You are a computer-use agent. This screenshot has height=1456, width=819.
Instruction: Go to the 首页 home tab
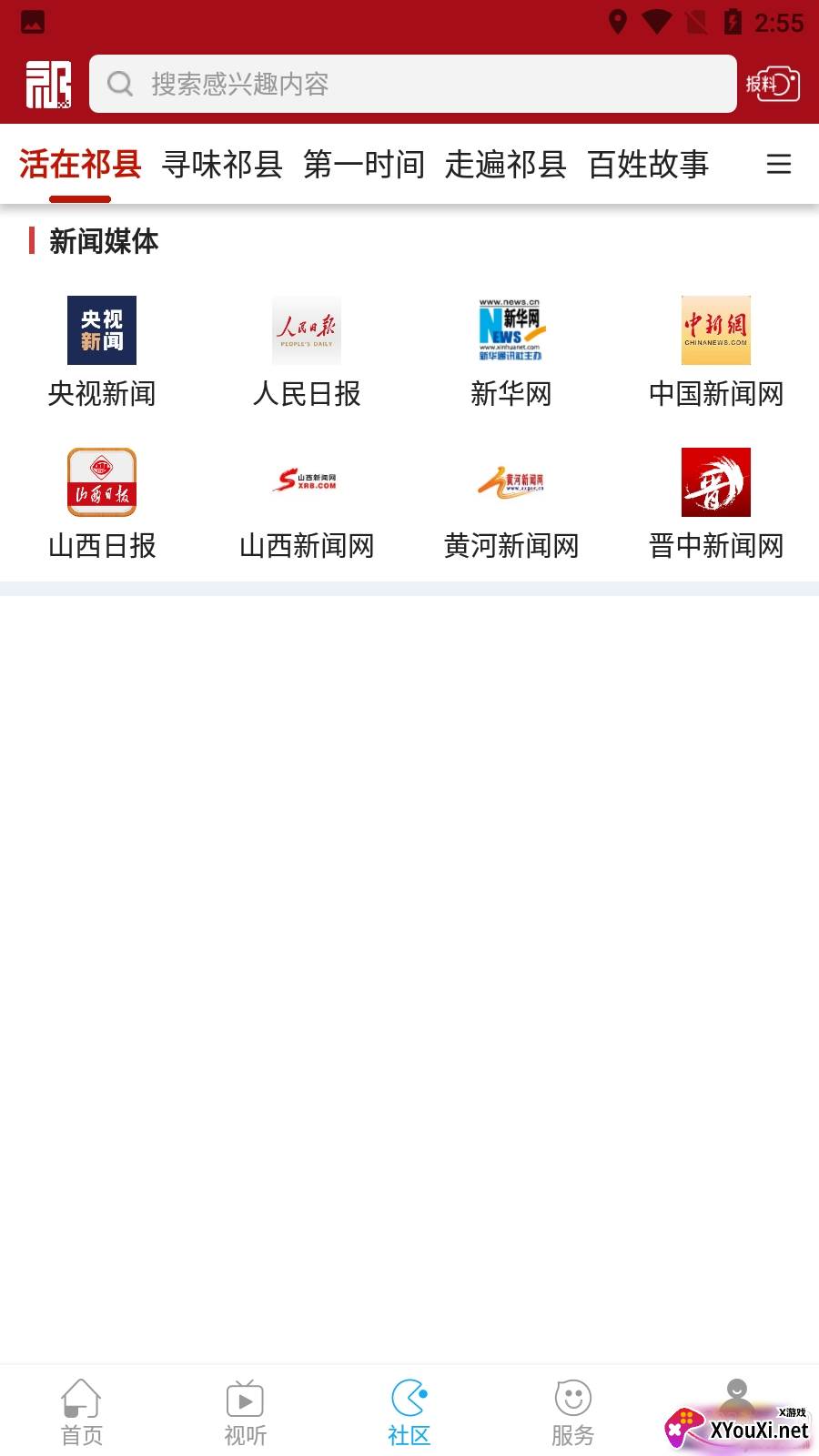82,1412
